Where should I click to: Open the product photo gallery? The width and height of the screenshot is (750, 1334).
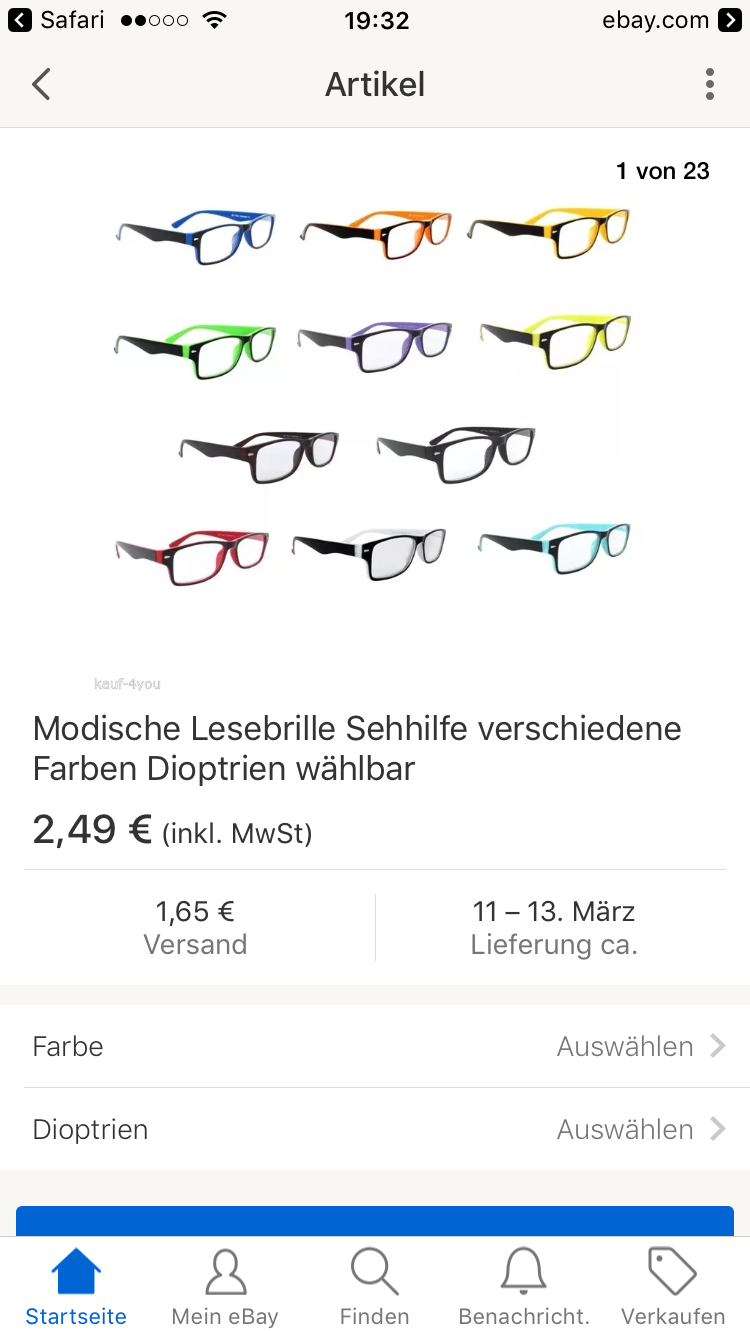click(x=374, y=420)
